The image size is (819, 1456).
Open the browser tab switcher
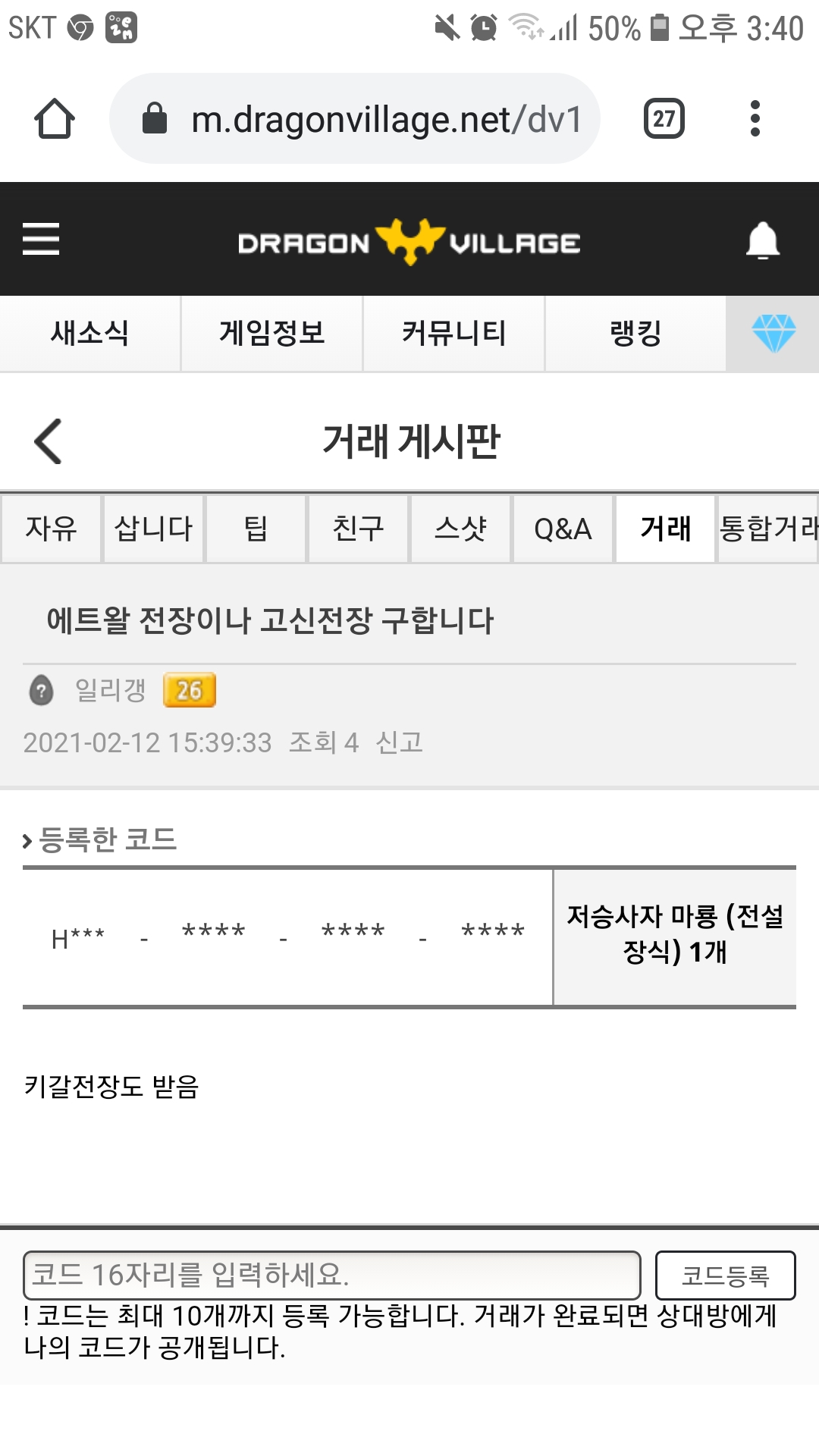click(x=664, y=119)
